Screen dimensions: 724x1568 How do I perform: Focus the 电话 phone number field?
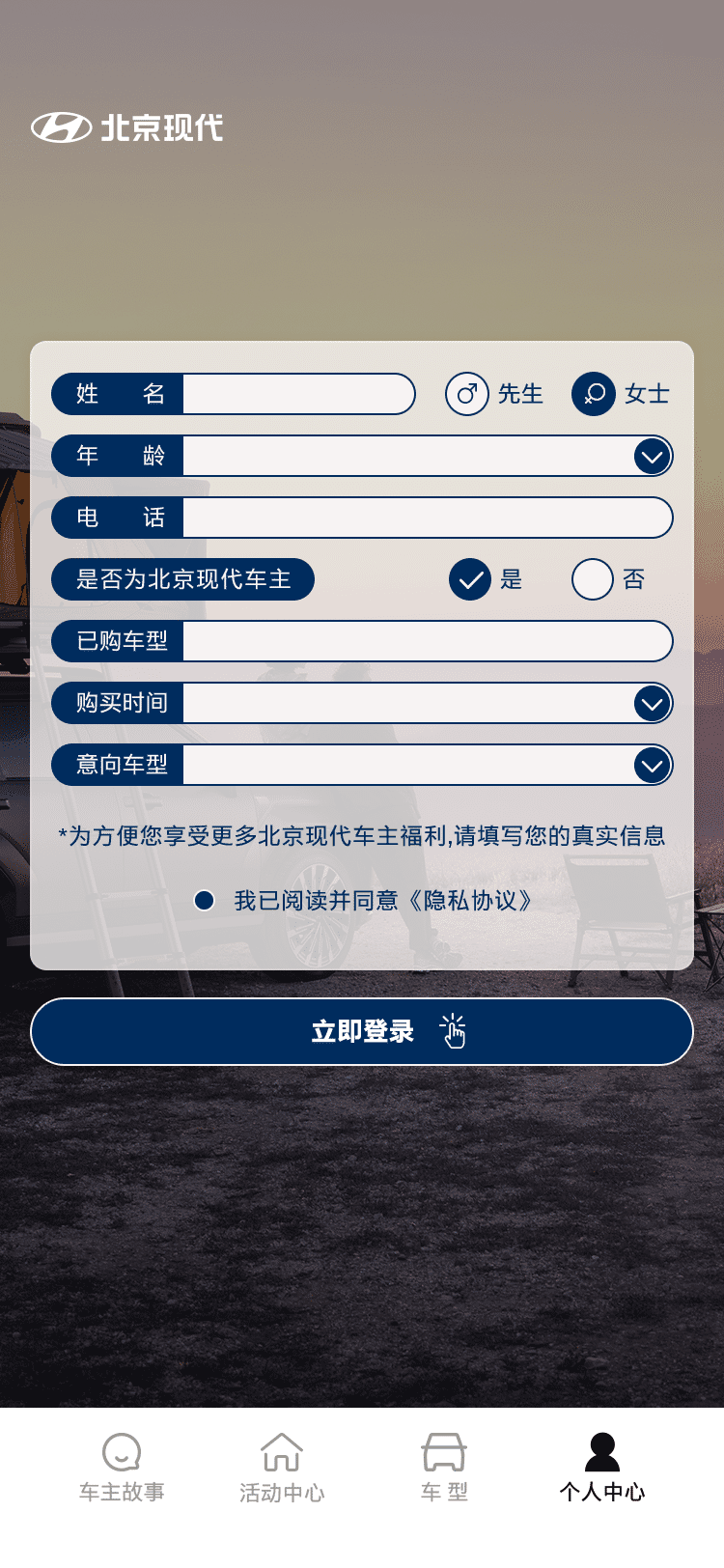pos(425,518)
